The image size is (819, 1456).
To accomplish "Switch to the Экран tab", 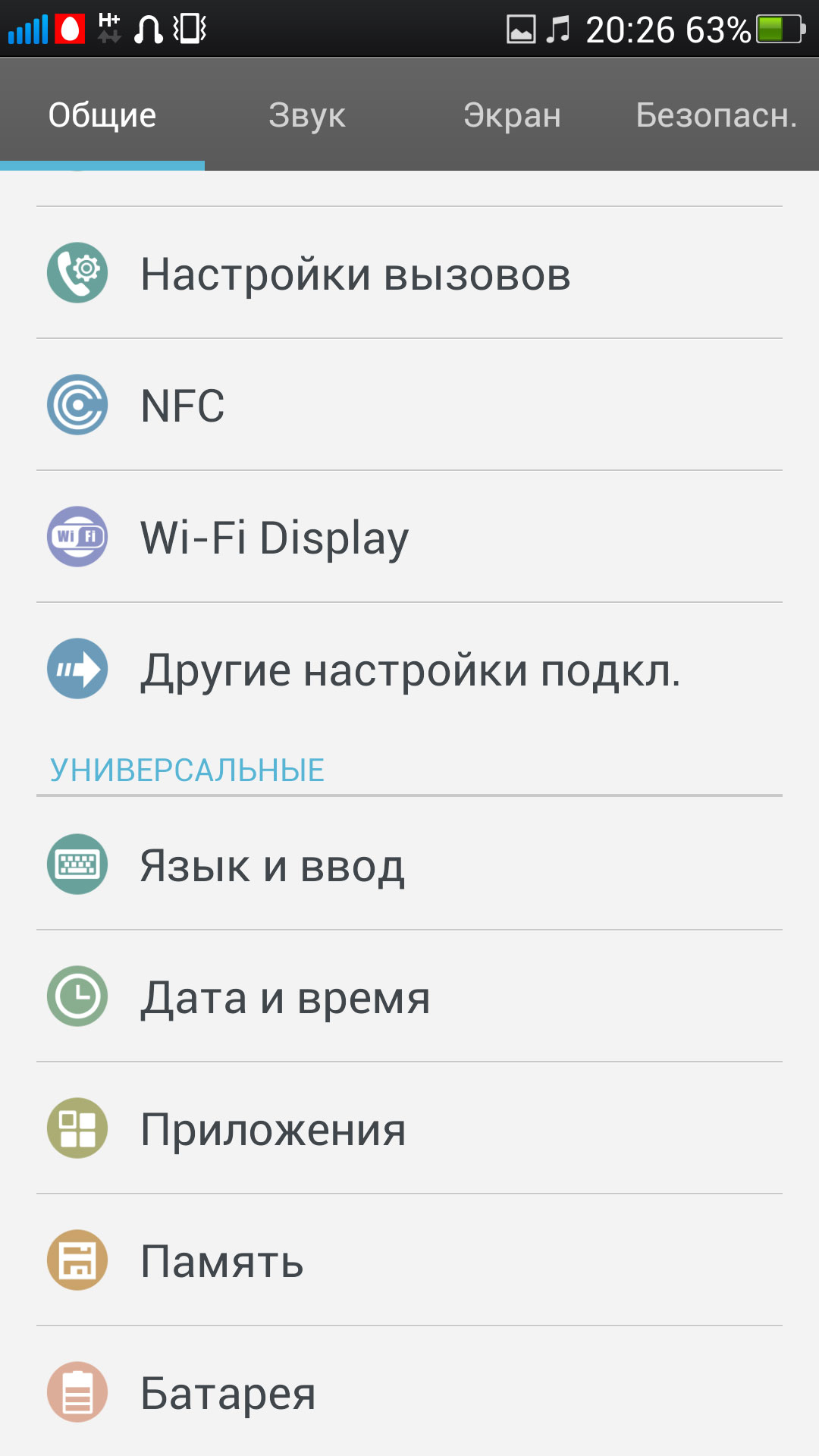I will click(512, 115).
